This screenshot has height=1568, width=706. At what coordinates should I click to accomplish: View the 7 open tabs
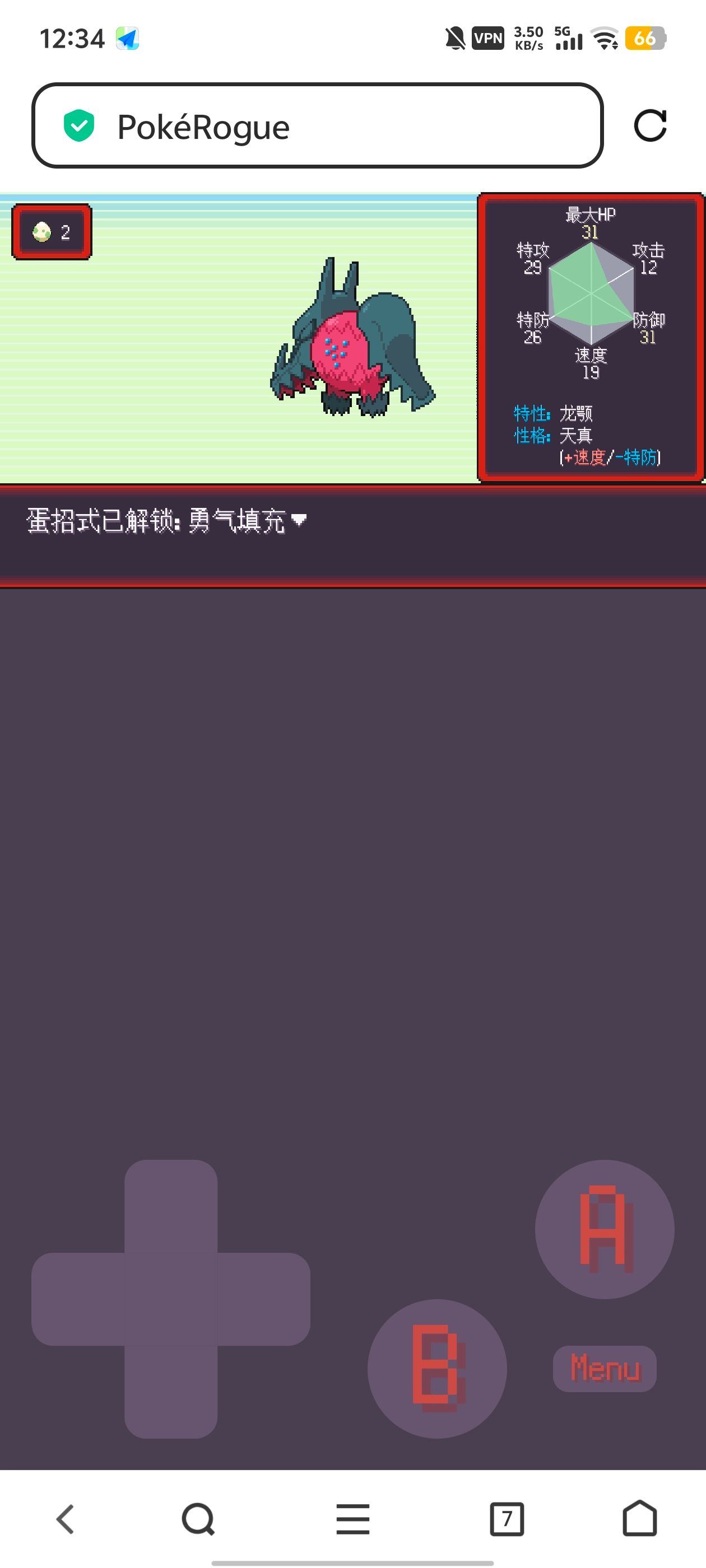point(507,1519)
